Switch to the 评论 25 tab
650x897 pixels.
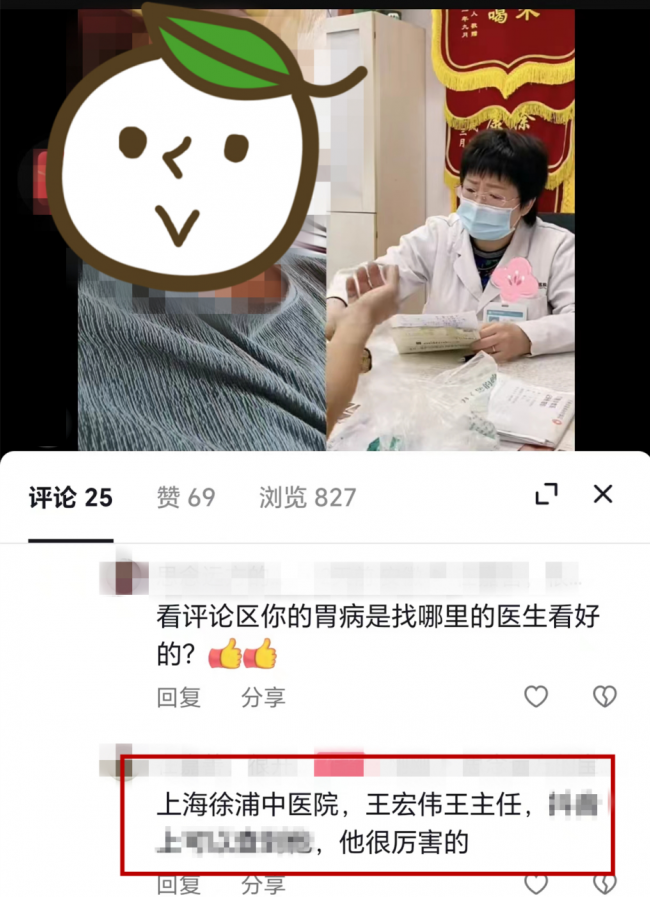tap(70, 497)
